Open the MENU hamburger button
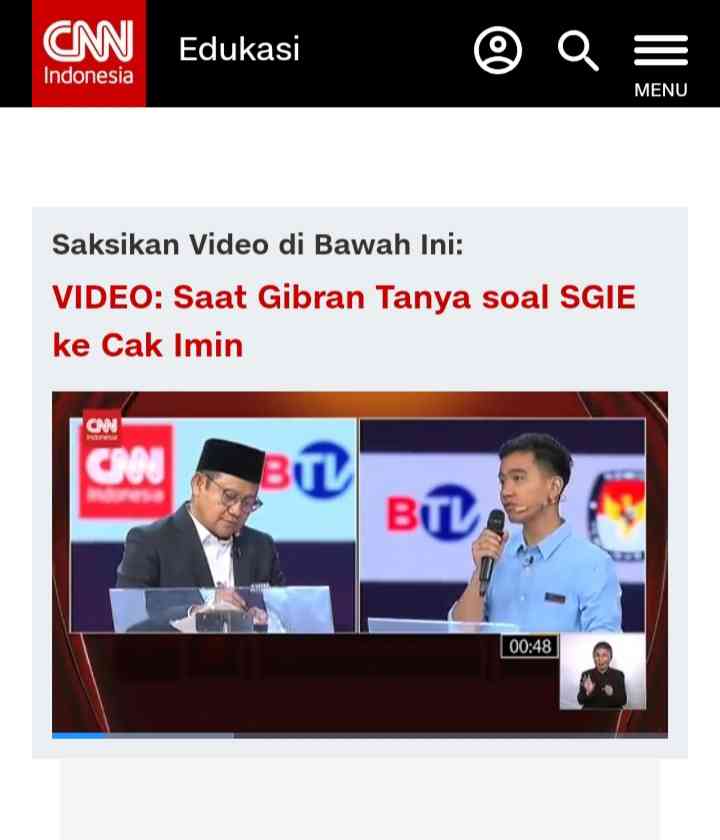This screenshot has height=840, width=720. pyautogui.click(x=660, y=62)
